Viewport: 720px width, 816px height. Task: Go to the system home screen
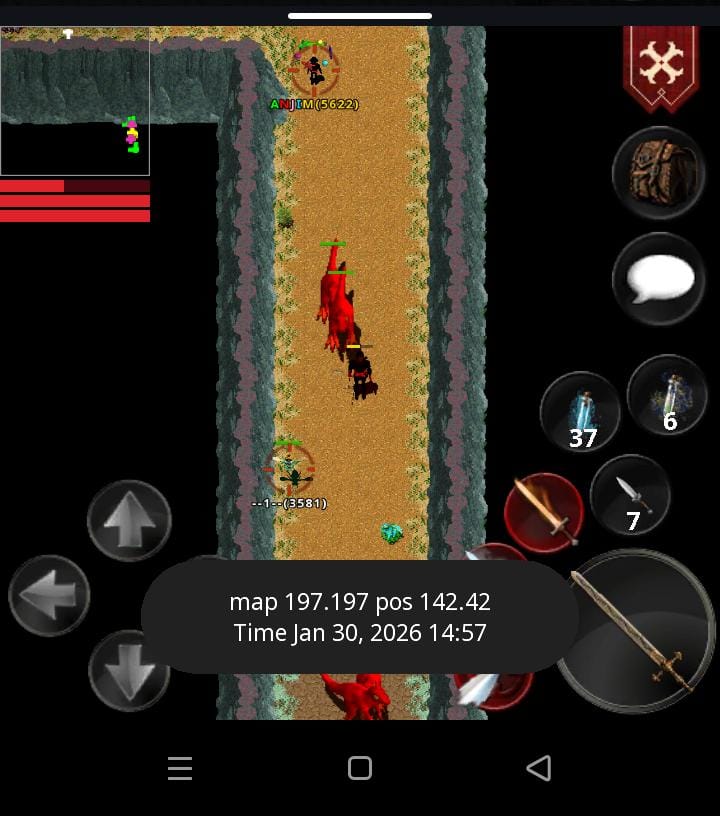(x=360, y=768)
